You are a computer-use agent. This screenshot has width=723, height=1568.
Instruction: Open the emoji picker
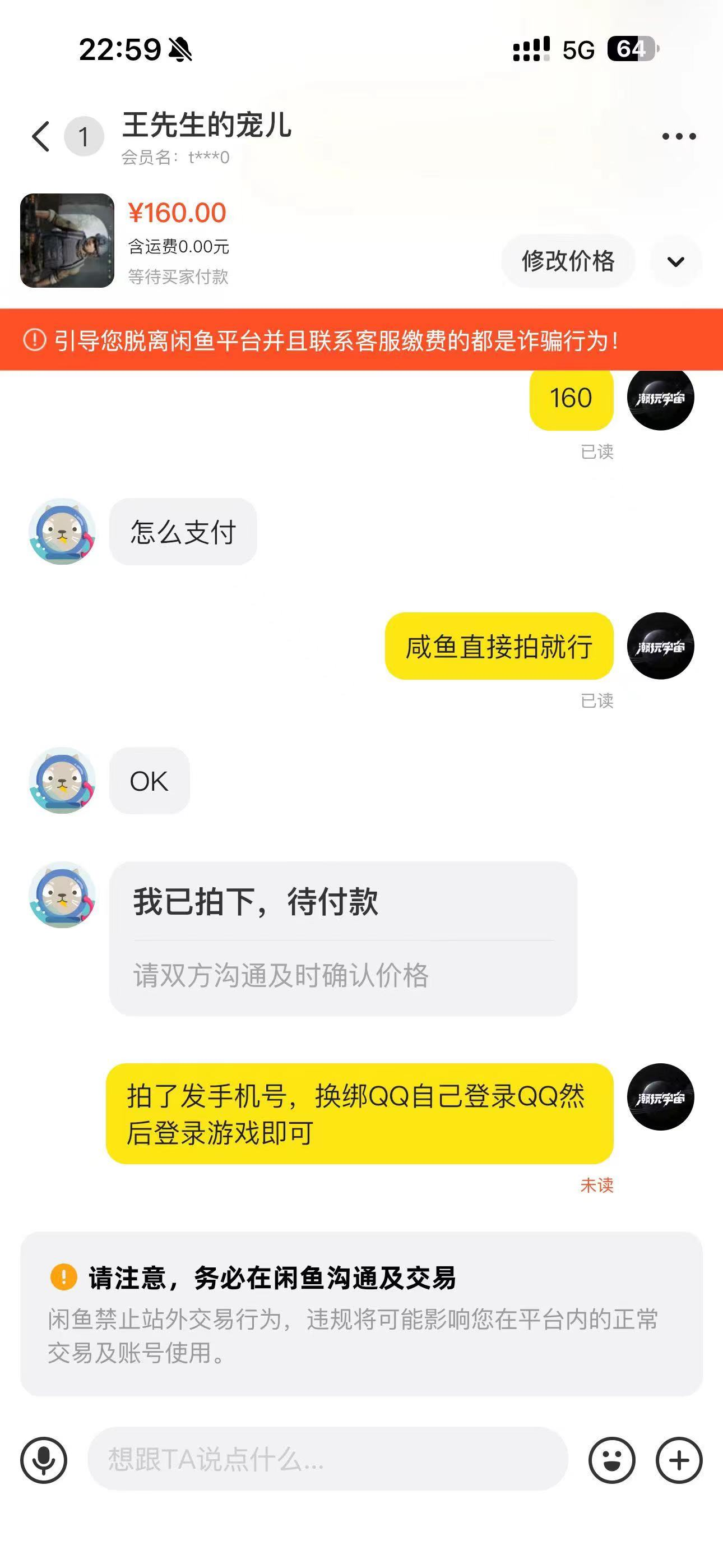[x=611, y=1460]
